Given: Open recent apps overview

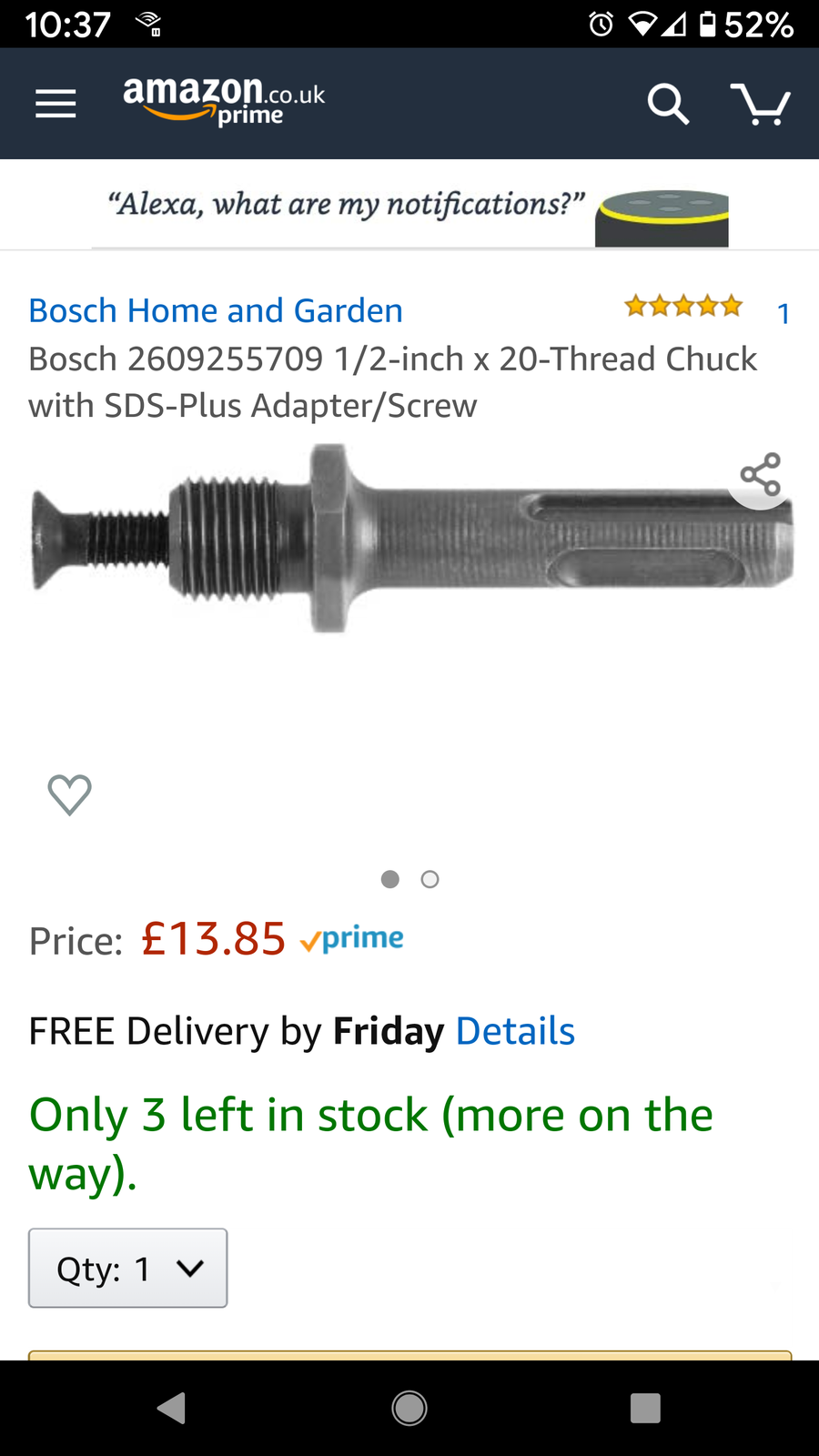Looking at the screenshot, I should tap(645, 1408).
